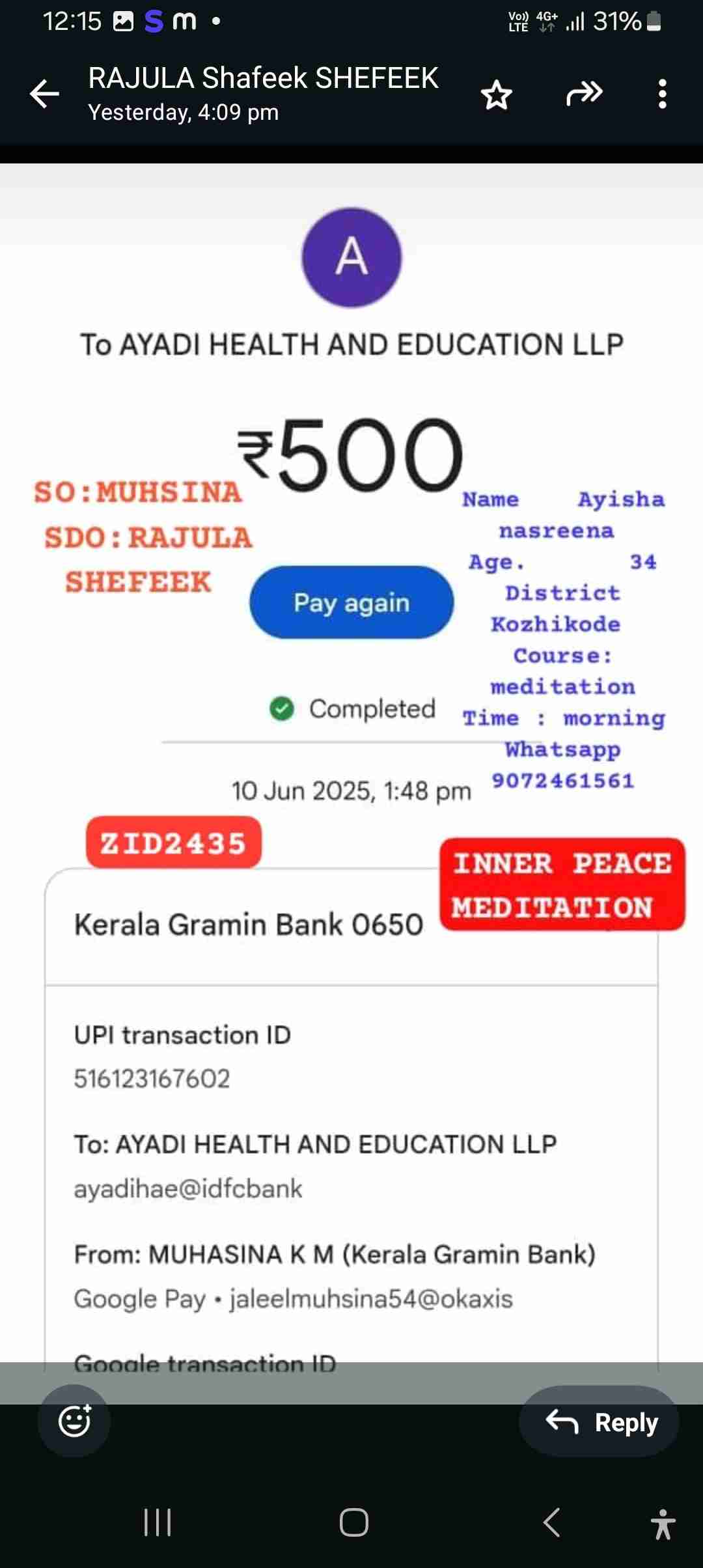Screen dimensions: 703x1568
Task: Forward this image to another chat
Action: (x=584, y=94)
